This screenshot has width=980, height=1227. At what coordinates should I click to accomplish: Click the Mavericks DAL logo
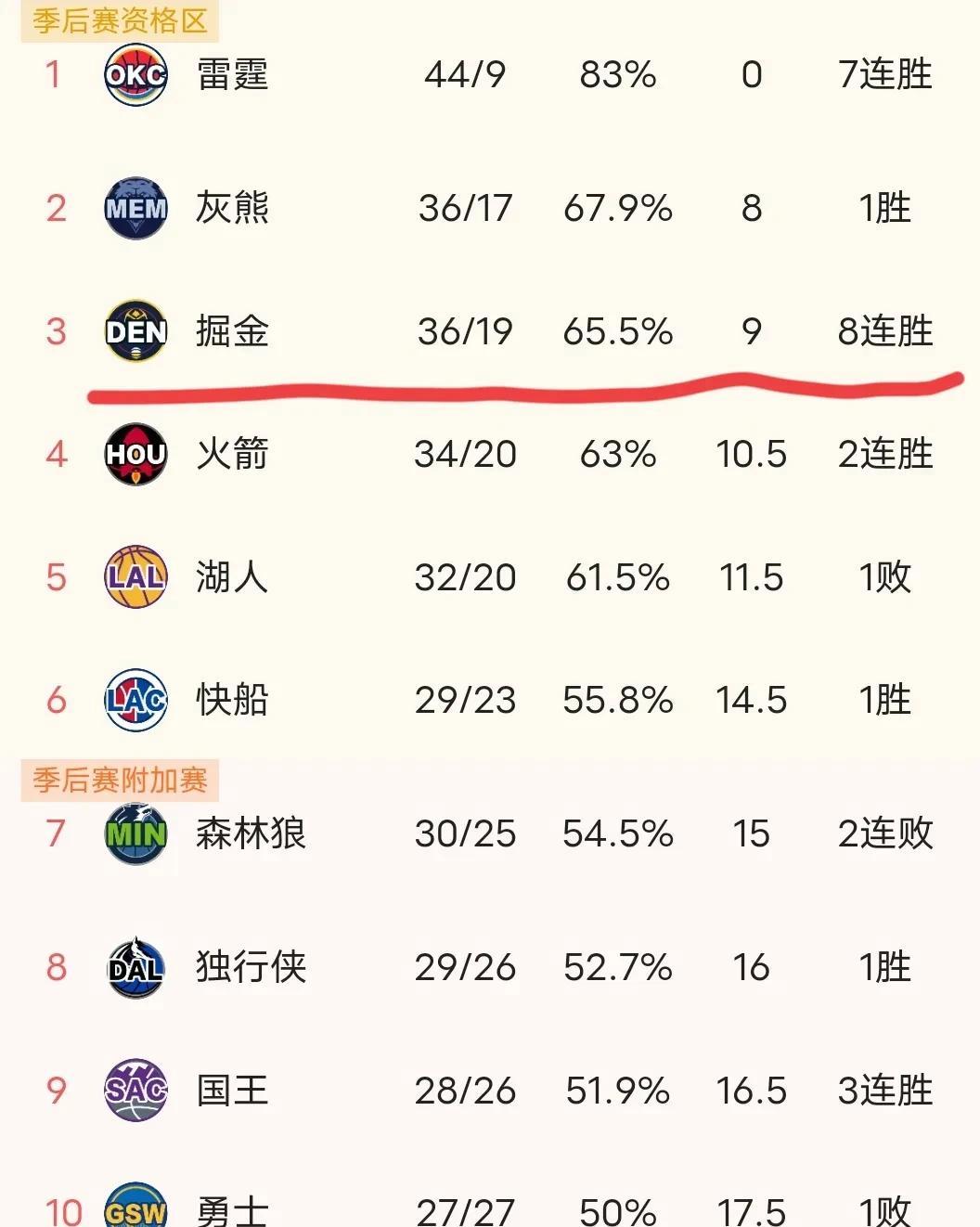pyautogui.click(x=135, y=967)
